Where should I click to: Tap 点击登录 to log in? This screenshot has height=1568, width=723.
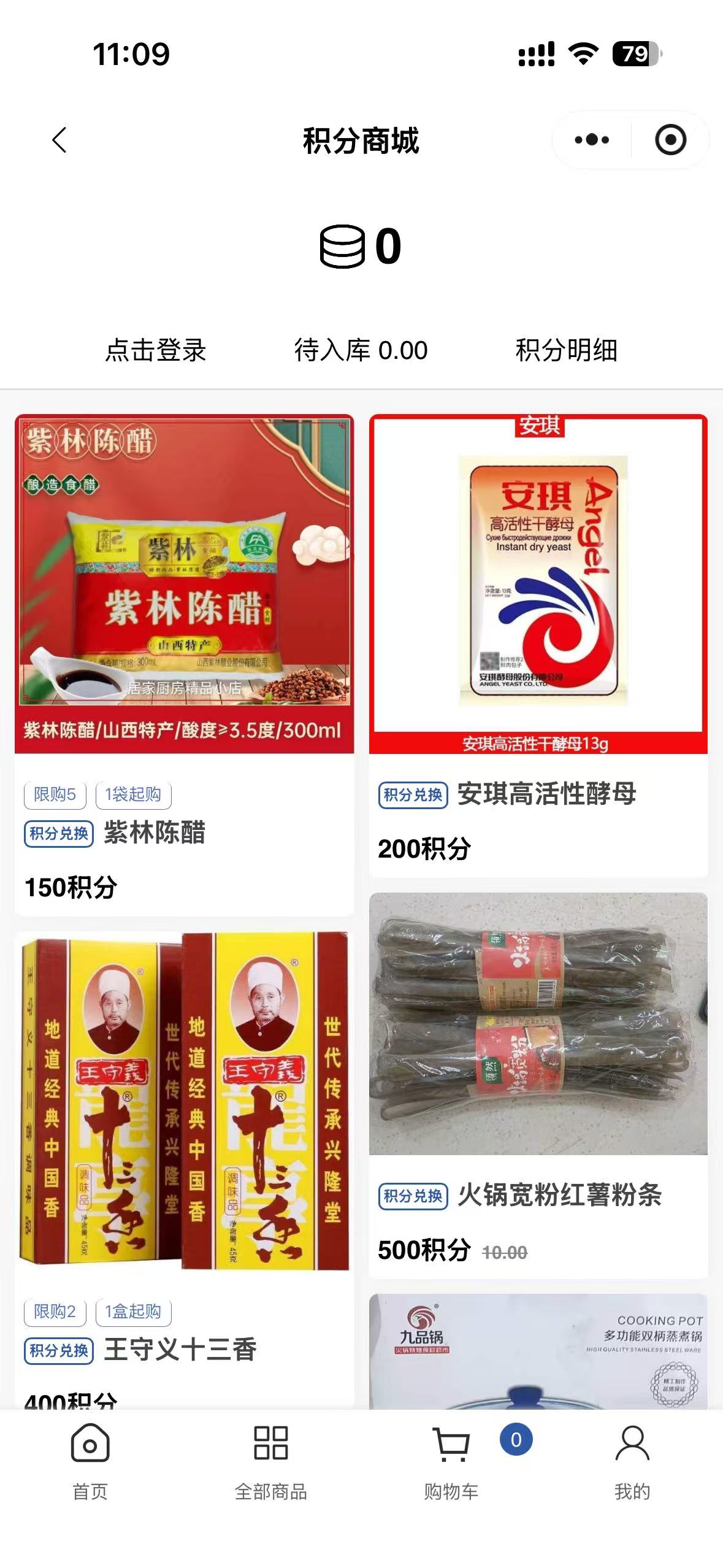(x=156, y=350)
